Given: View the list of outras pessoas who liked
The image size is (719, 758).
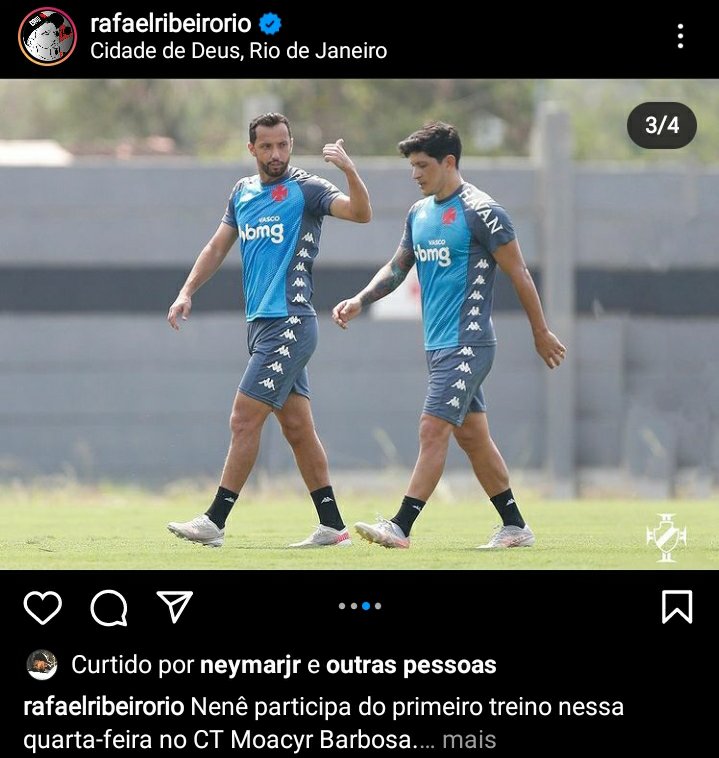Looking at the screenshot, I should [411, 665].
